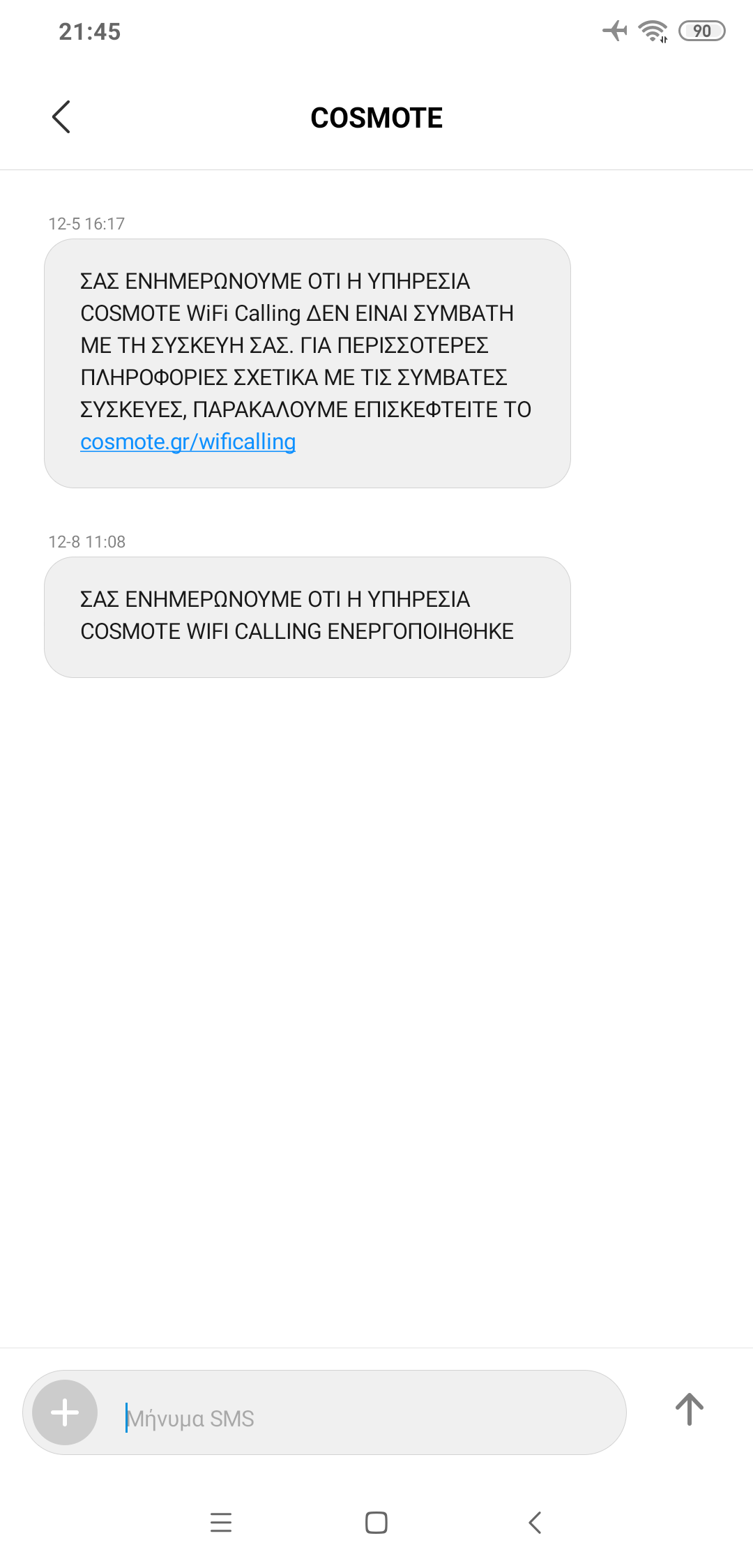
Task: Send the message with the arrow icon
Action: point(689,1410)
